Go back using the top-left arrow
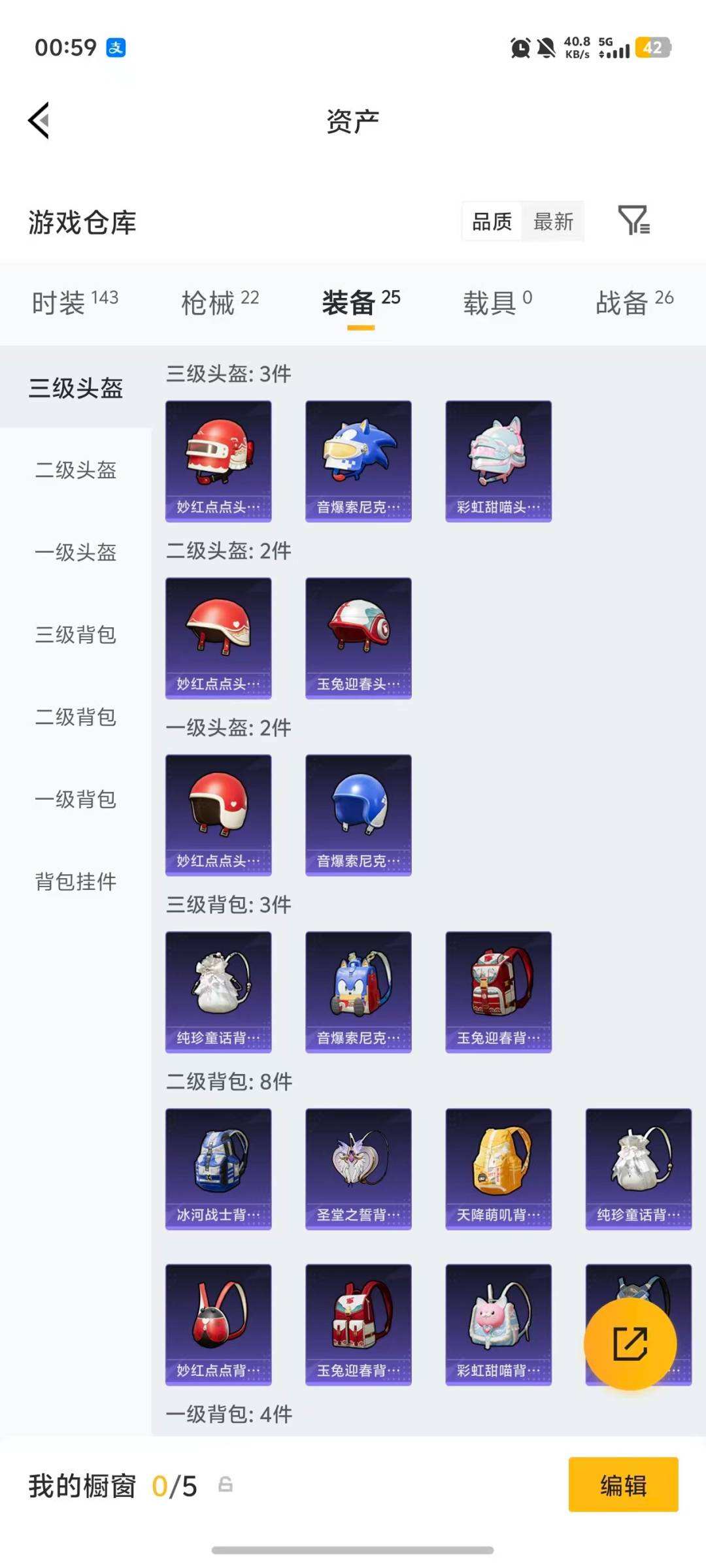This screenshot has height=1568, width=706. tap(39, 121)
